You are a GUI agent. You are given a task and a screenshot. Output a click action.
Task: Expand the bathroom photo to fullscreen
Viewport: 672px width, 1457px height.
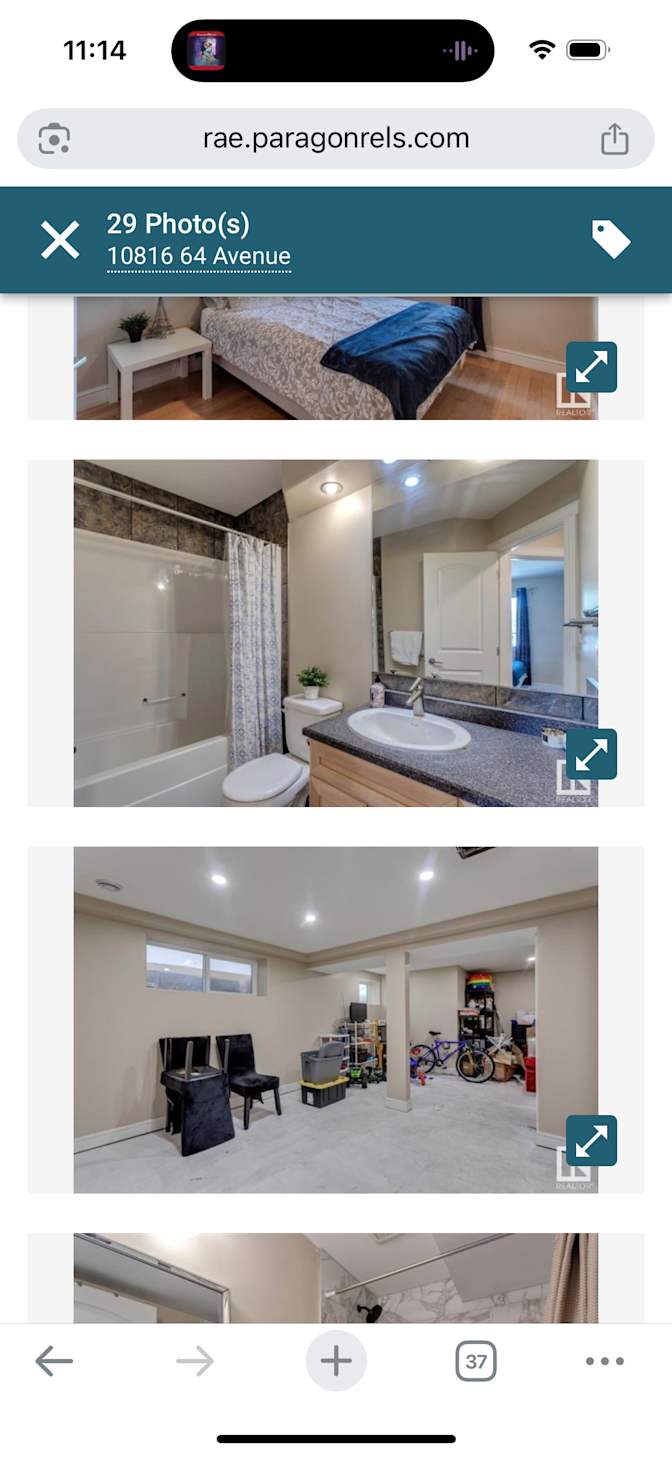pos(591,754)
